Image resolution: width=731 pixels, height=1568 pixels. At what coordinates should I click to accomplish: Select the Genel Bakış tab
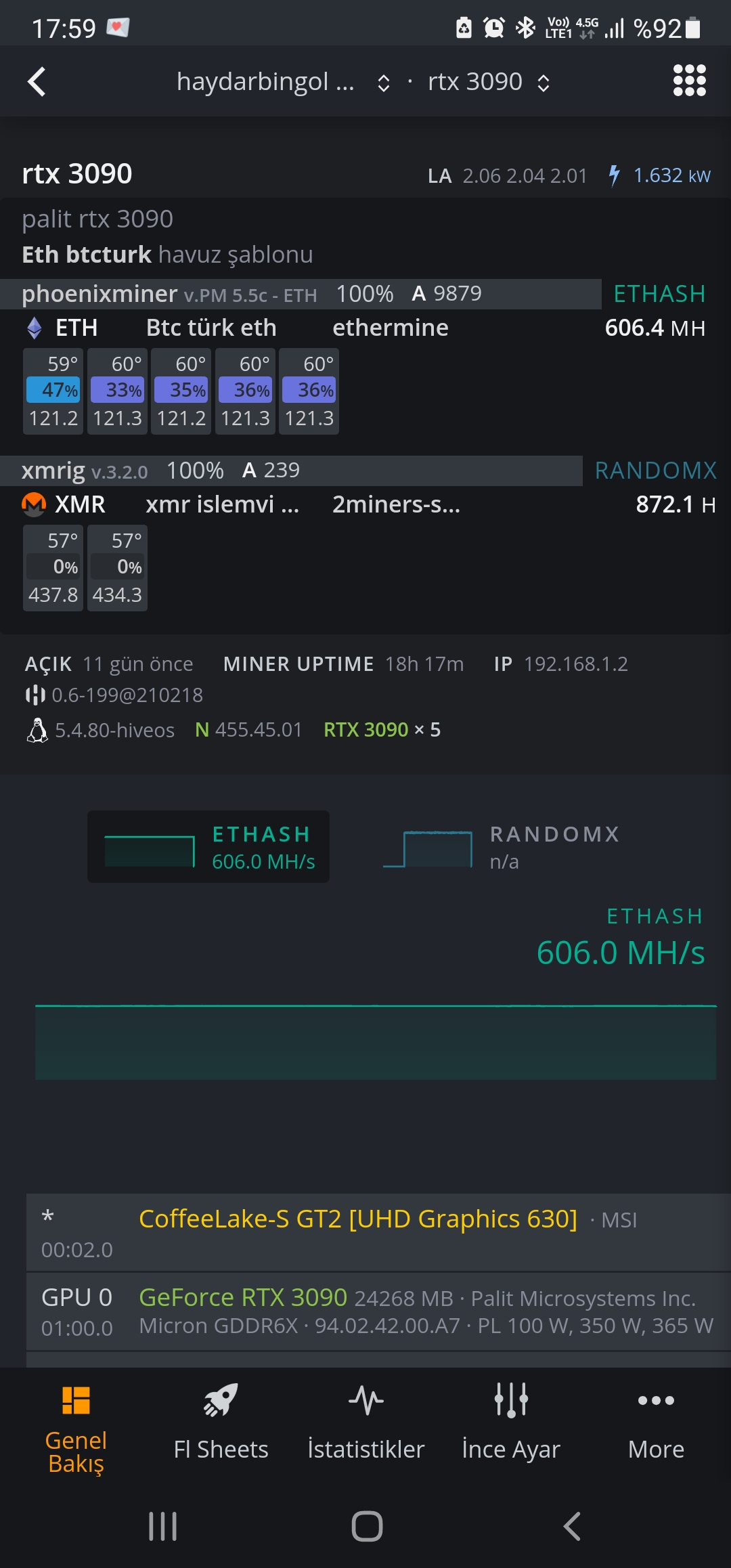click(x=76, y=1429)
